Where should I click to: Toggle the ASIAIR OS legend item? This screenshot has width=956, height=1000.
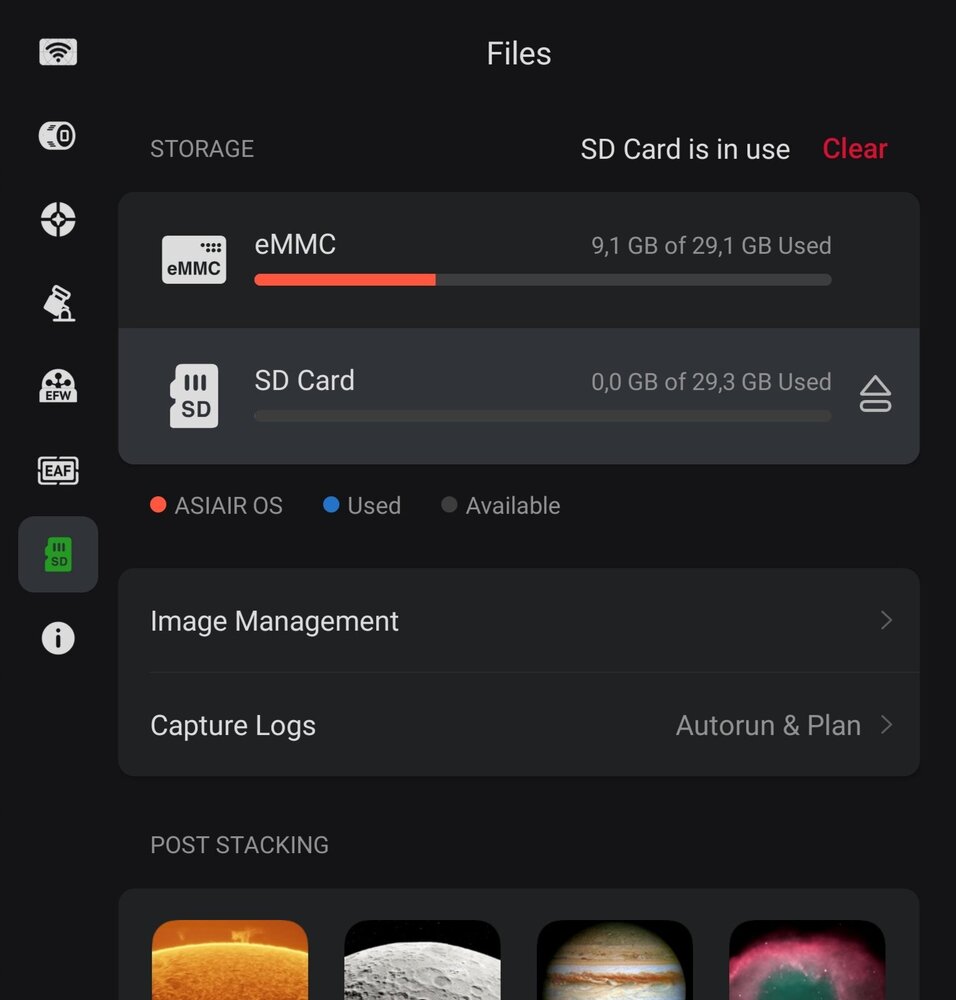point(216,505)
